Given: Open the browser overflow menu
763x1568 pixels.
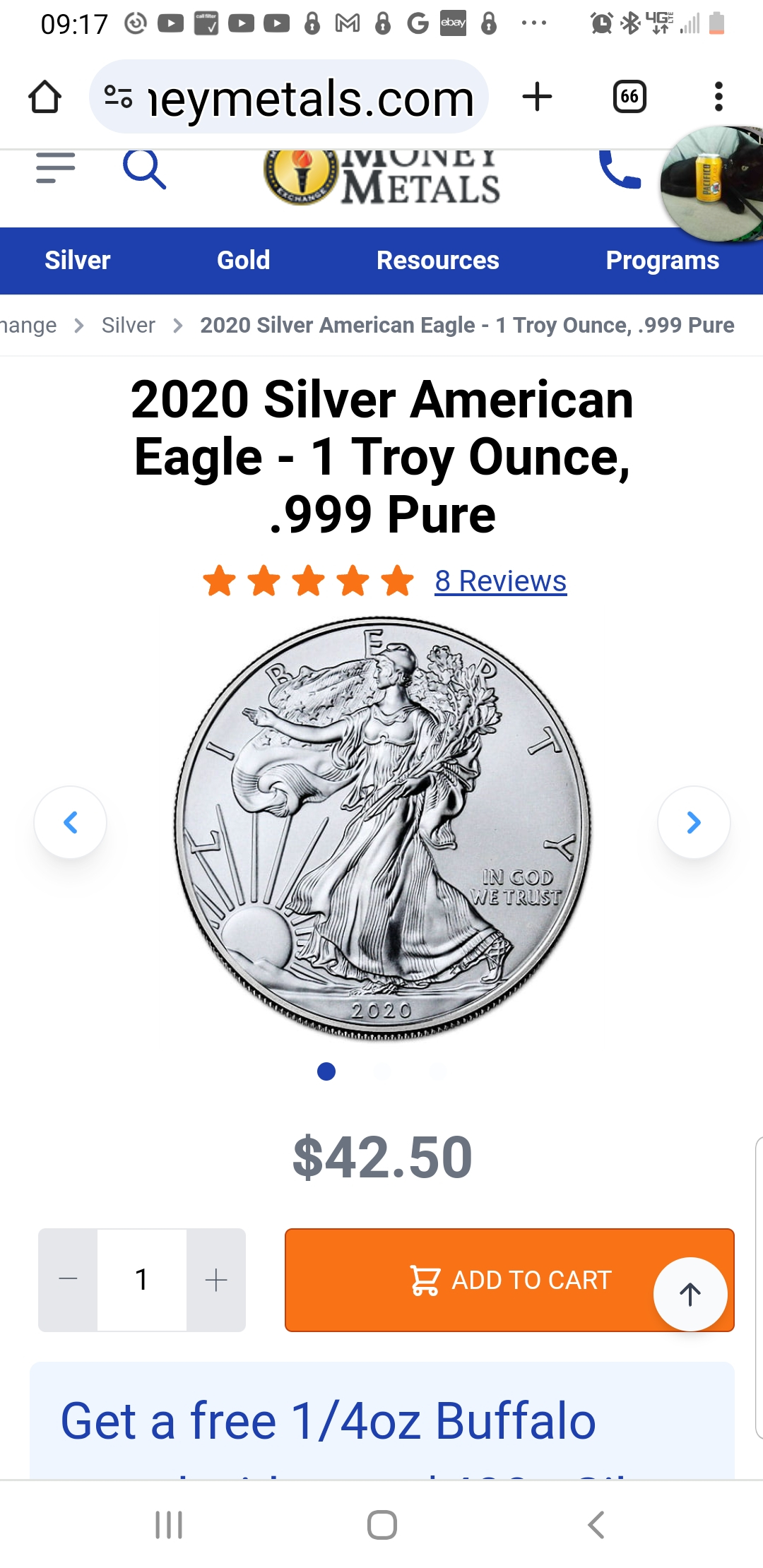Looking at the screenshot, I should 718,97.
